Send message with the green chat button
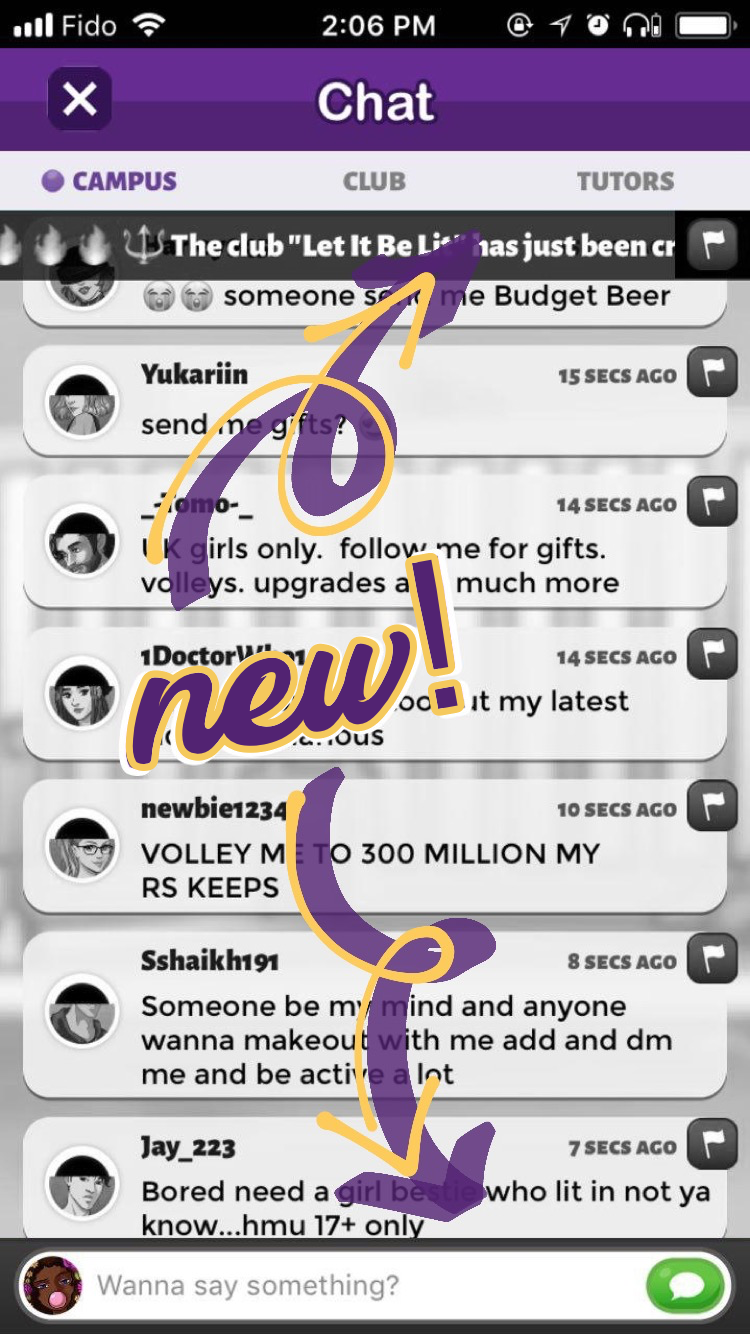This screenshot has height=1334, width=750. point(686,1285)
